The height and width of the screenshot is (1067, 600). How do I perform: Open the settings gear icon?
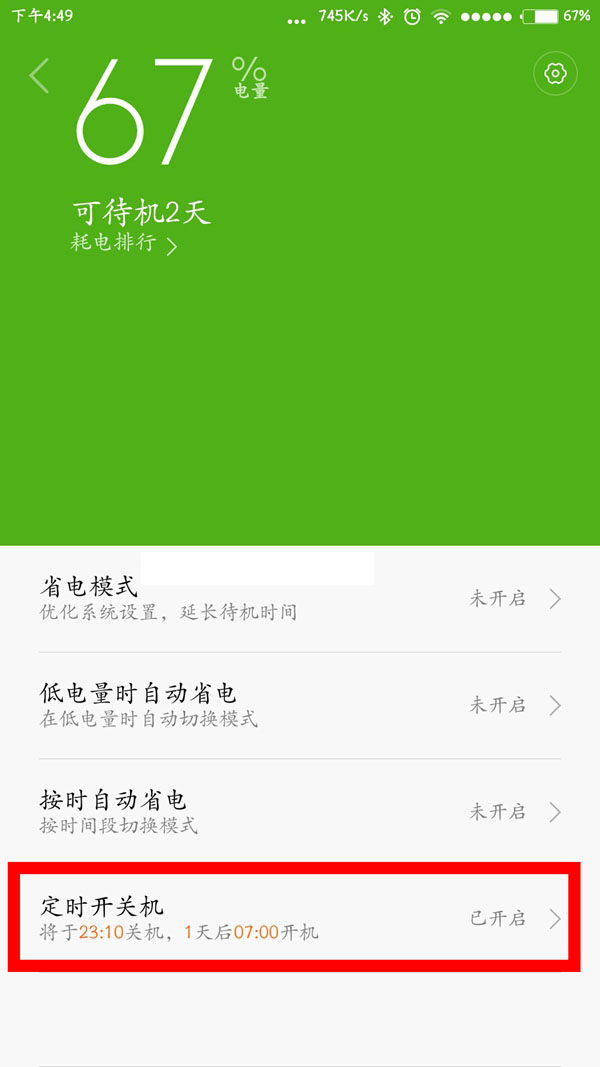(555, 74)
